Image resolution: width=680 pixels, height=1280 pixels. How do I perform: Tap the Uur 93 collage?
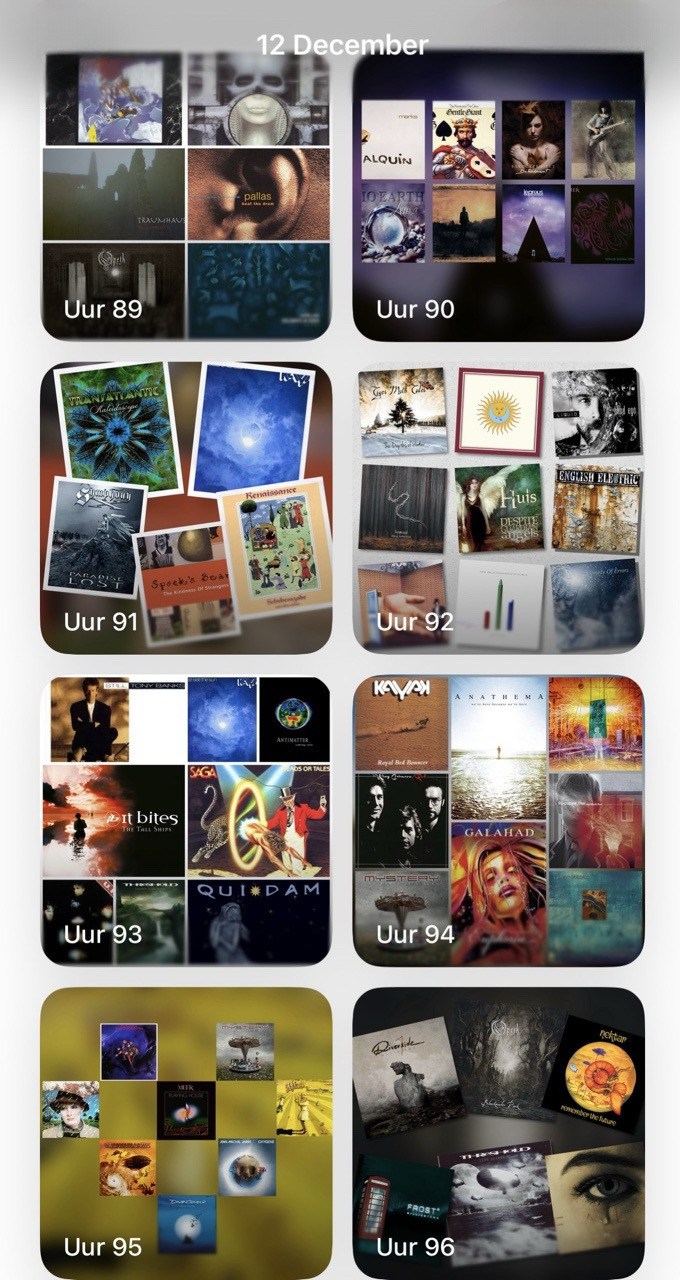(185, 820)
